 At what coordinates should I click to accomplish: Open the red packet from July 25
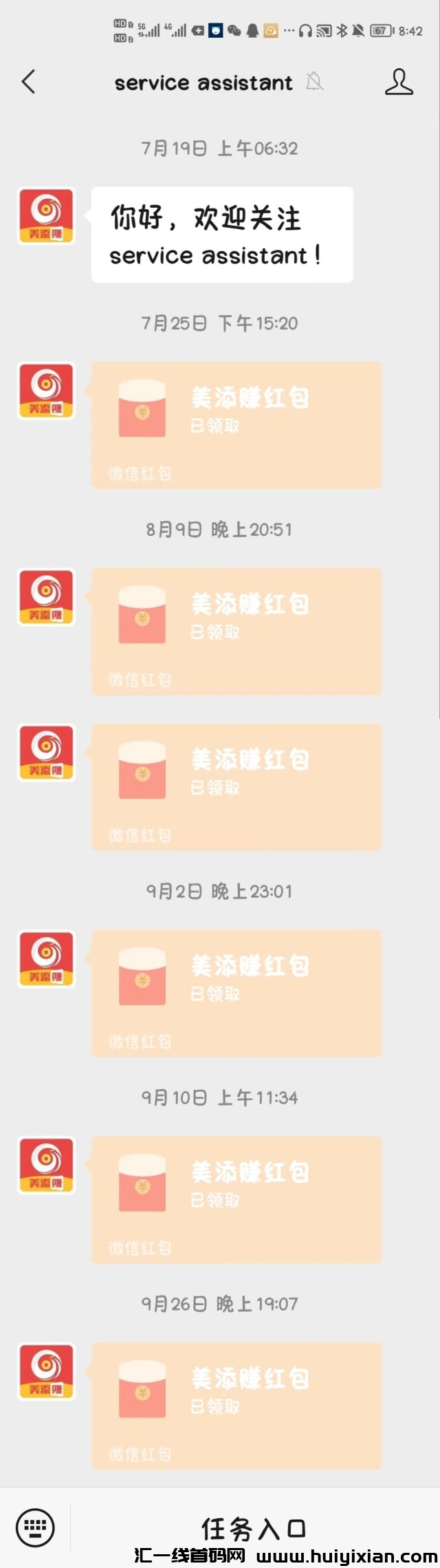[236, 425]
